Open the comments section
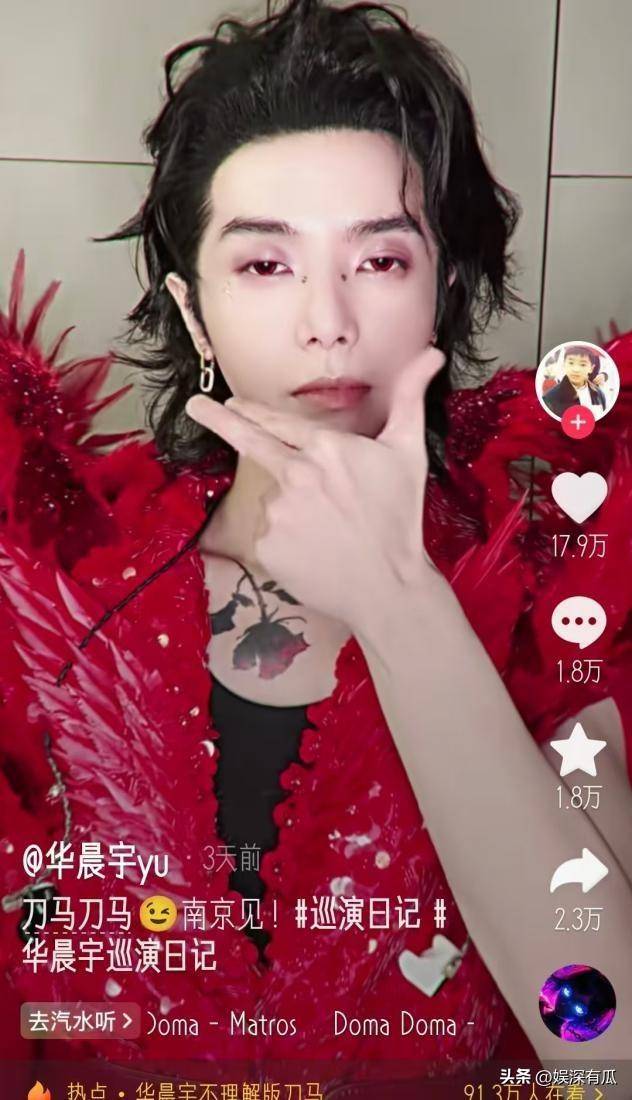The width and height of the screenshot is (632, 1100). (x=579, y=623)
